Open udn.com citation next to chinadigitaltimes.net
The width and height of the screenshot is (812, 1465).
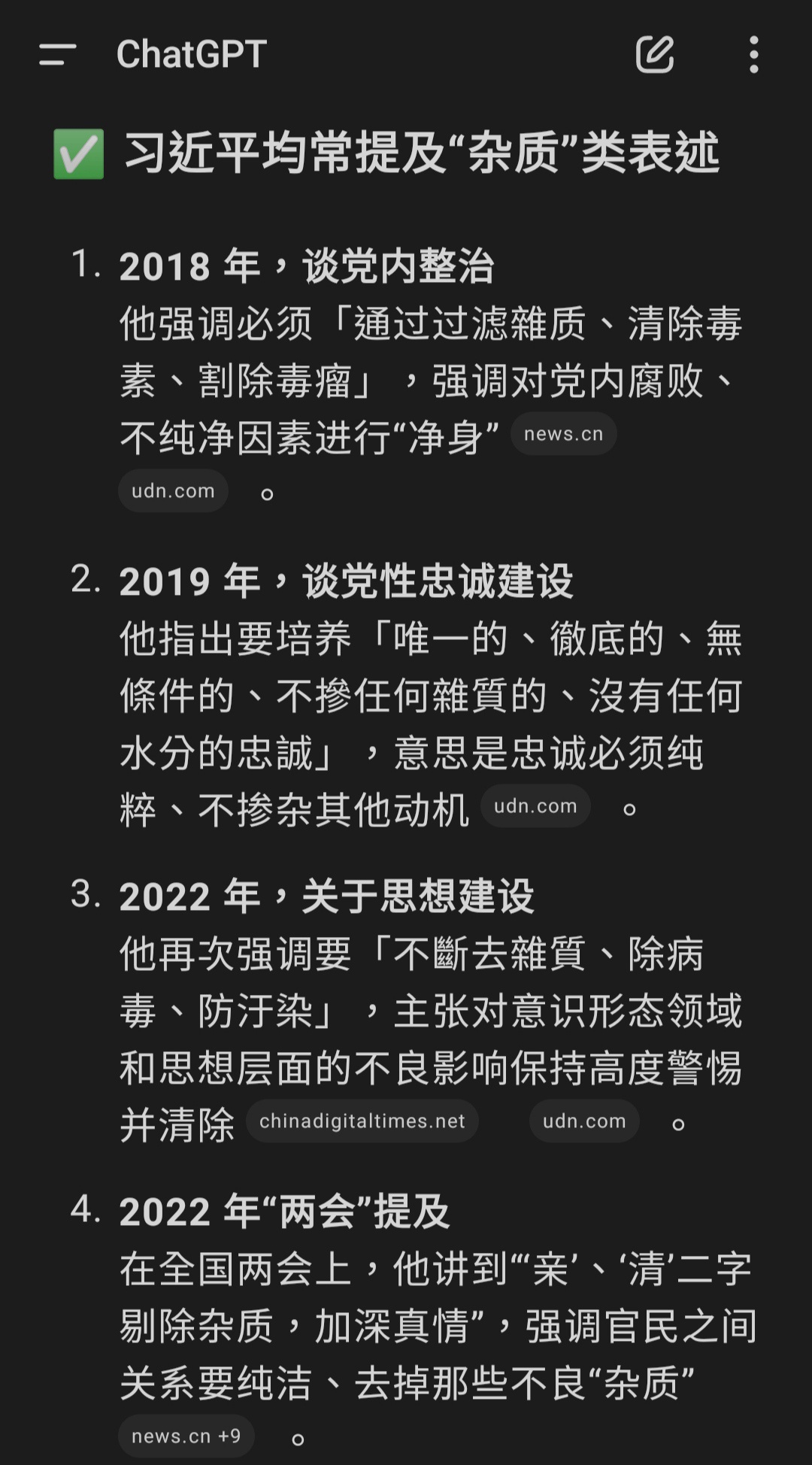pos(584,1121)
